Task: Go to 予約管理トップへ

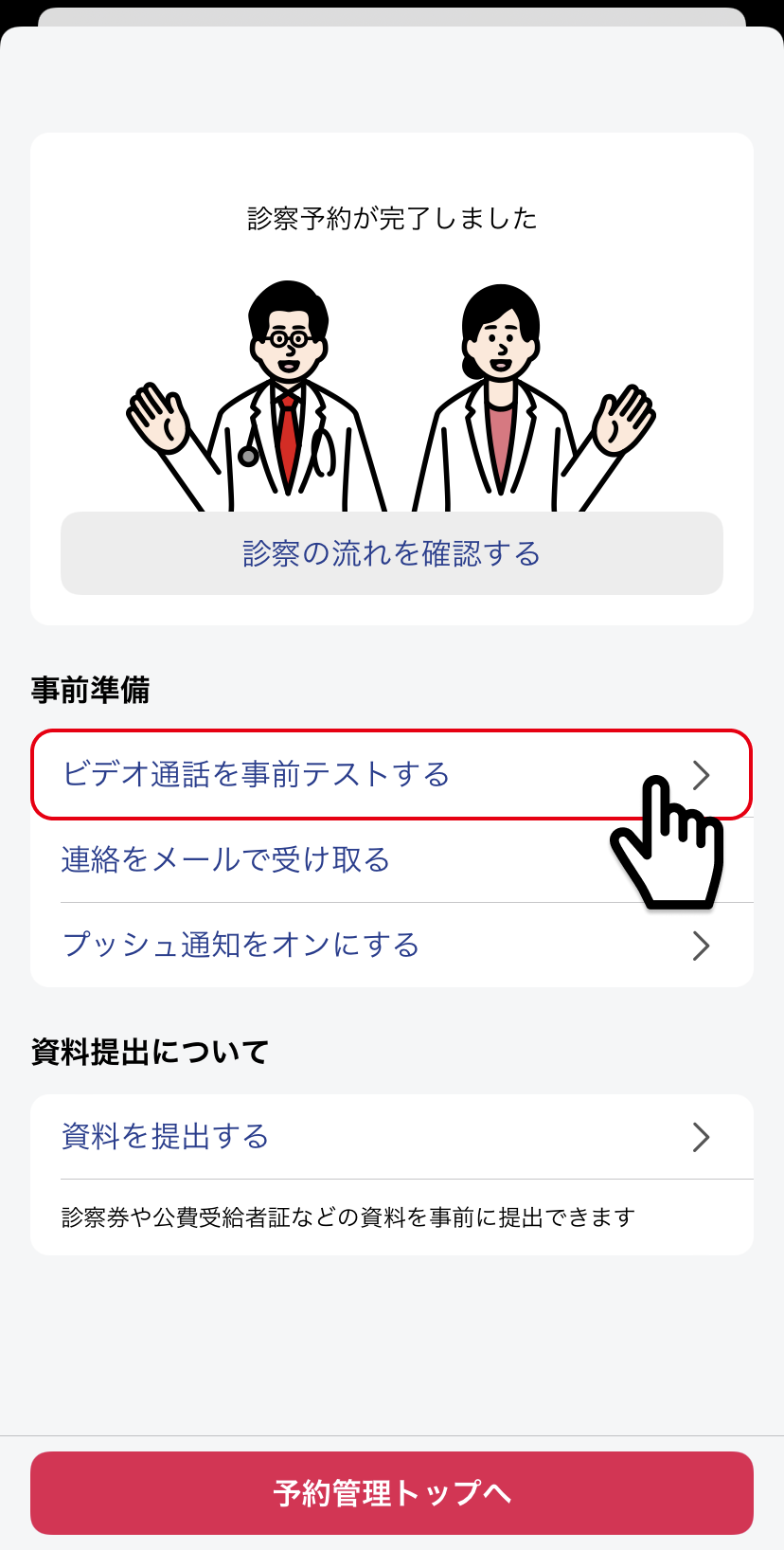Action: coord(391,1492)
